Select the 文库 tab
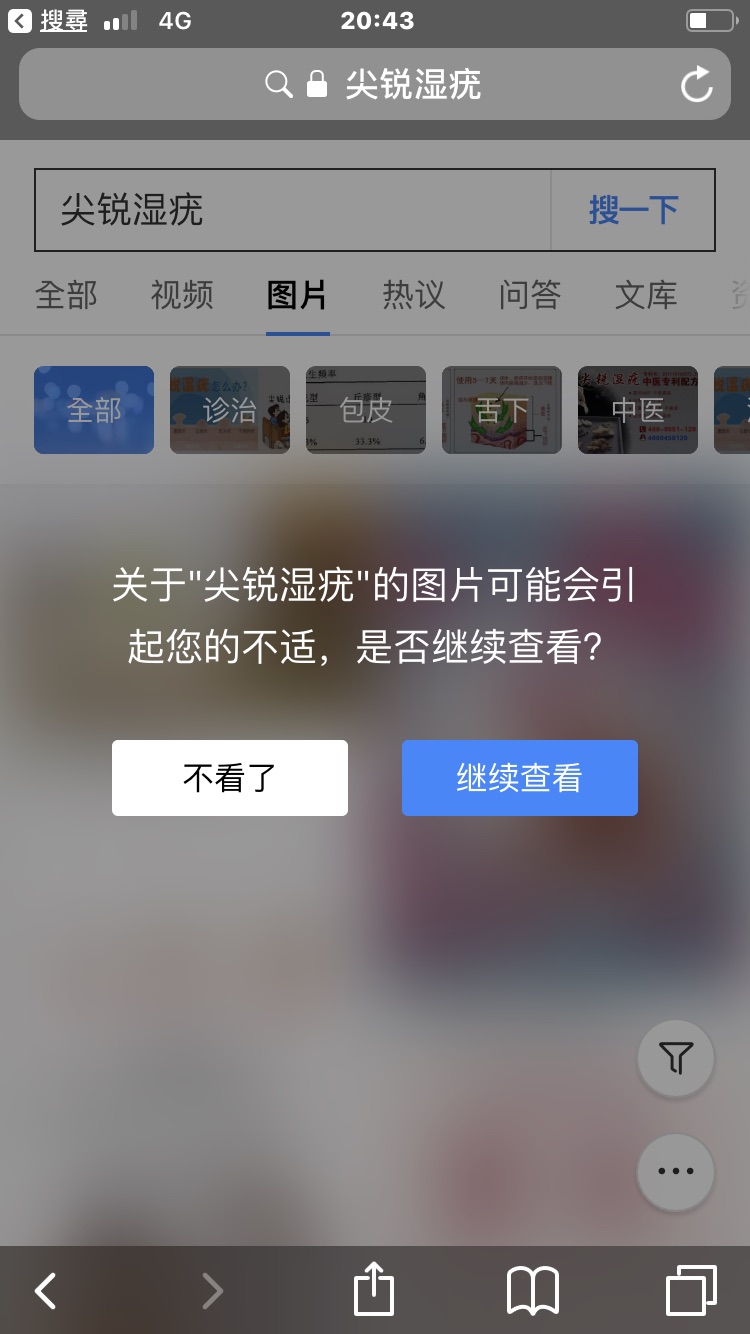Screen dimensions: 750x1334 [x=646, y=295]
